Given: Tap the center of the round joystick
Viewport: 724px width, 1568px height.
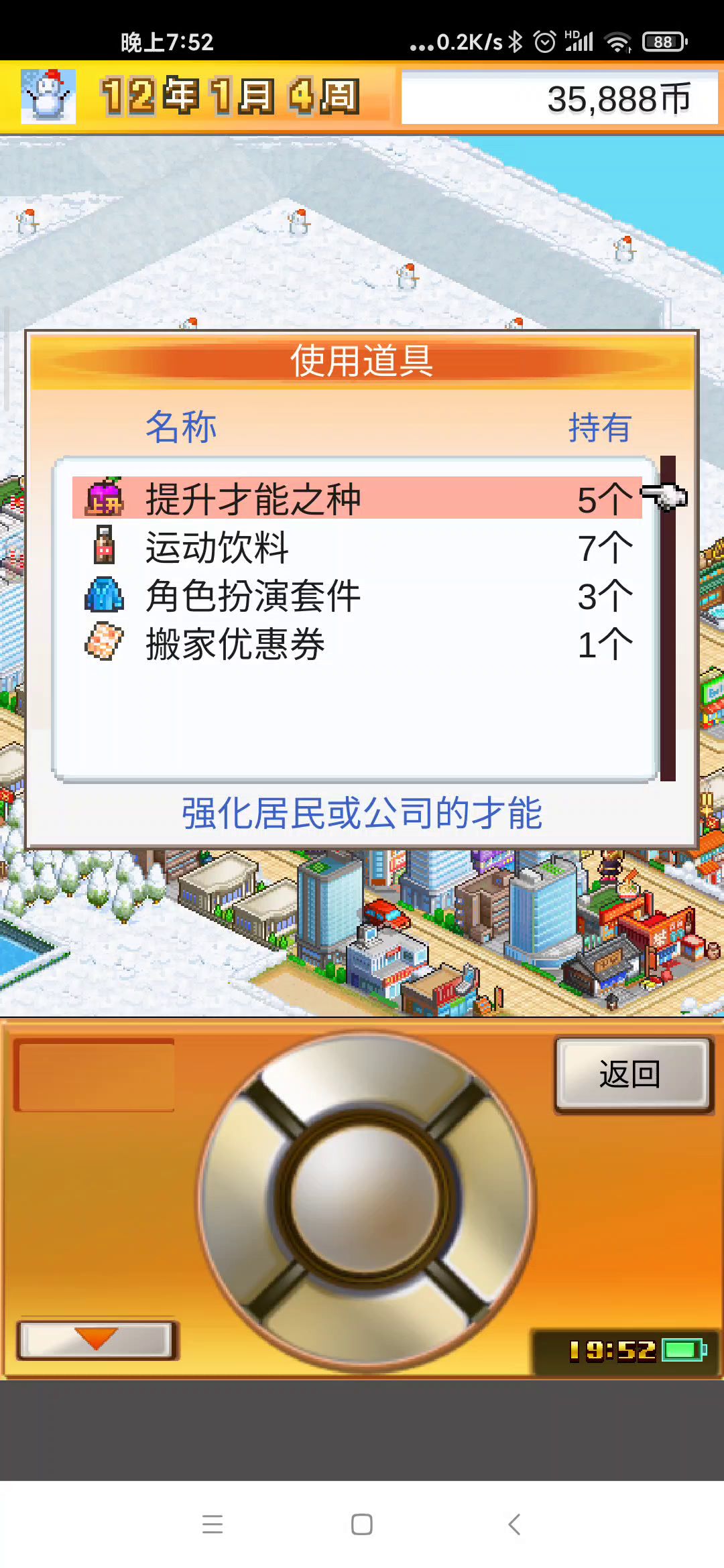Looking at the screenshot, I should 365,1199.
